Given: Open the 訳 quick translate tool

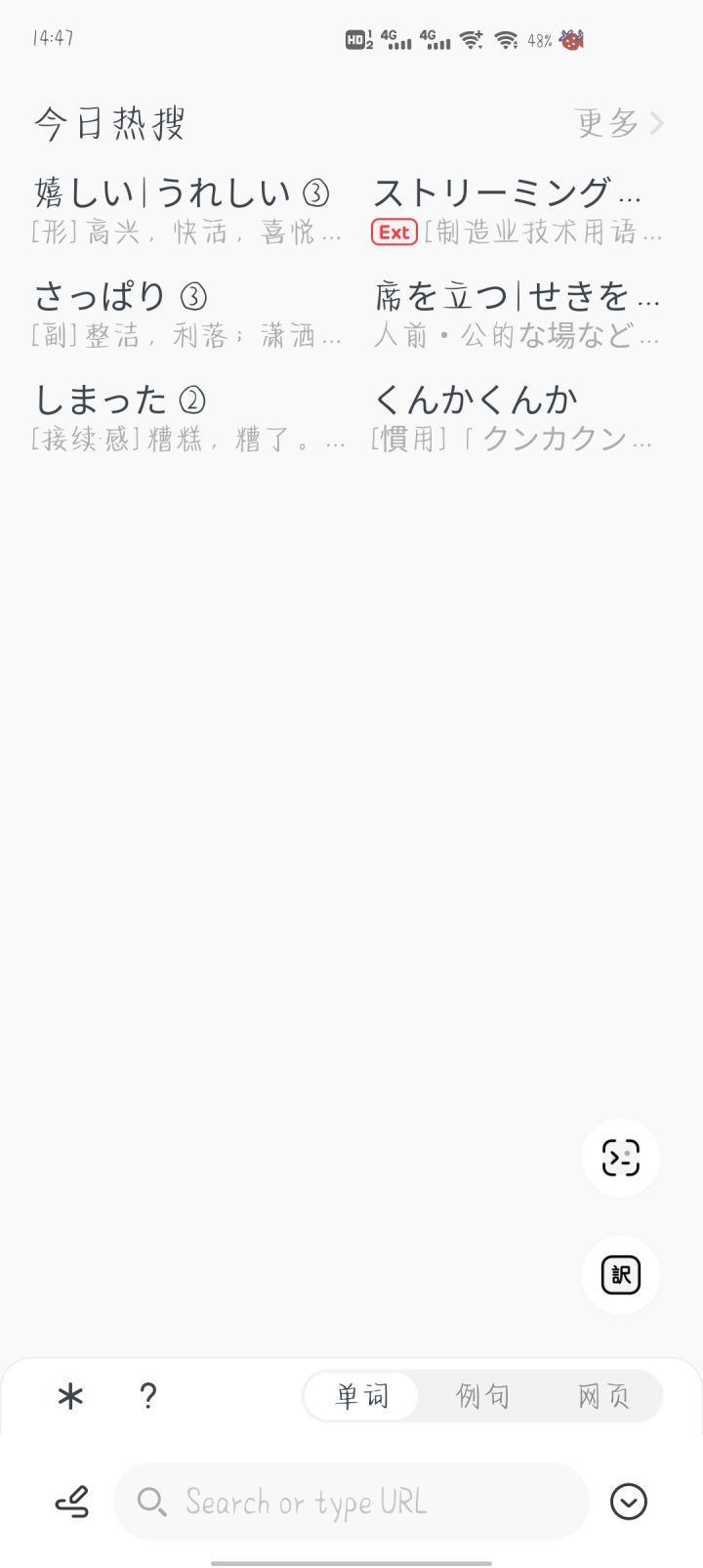Looking at the screenshot, I should pyautogui.click(x=620, y=1275).
